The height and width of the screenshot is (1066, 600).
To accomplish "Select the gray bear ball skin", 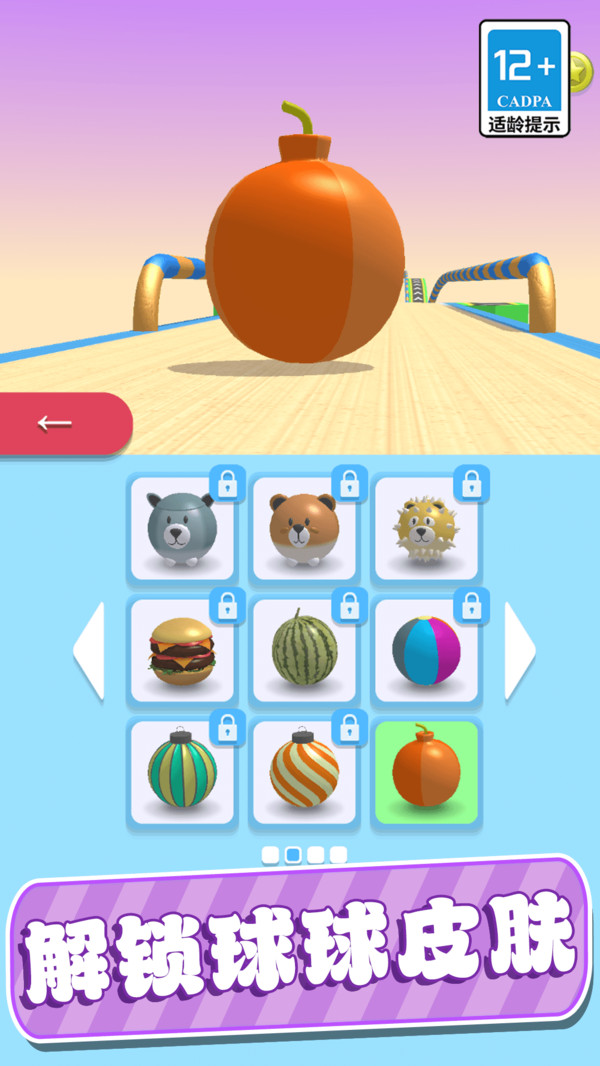I will point(181,529).
